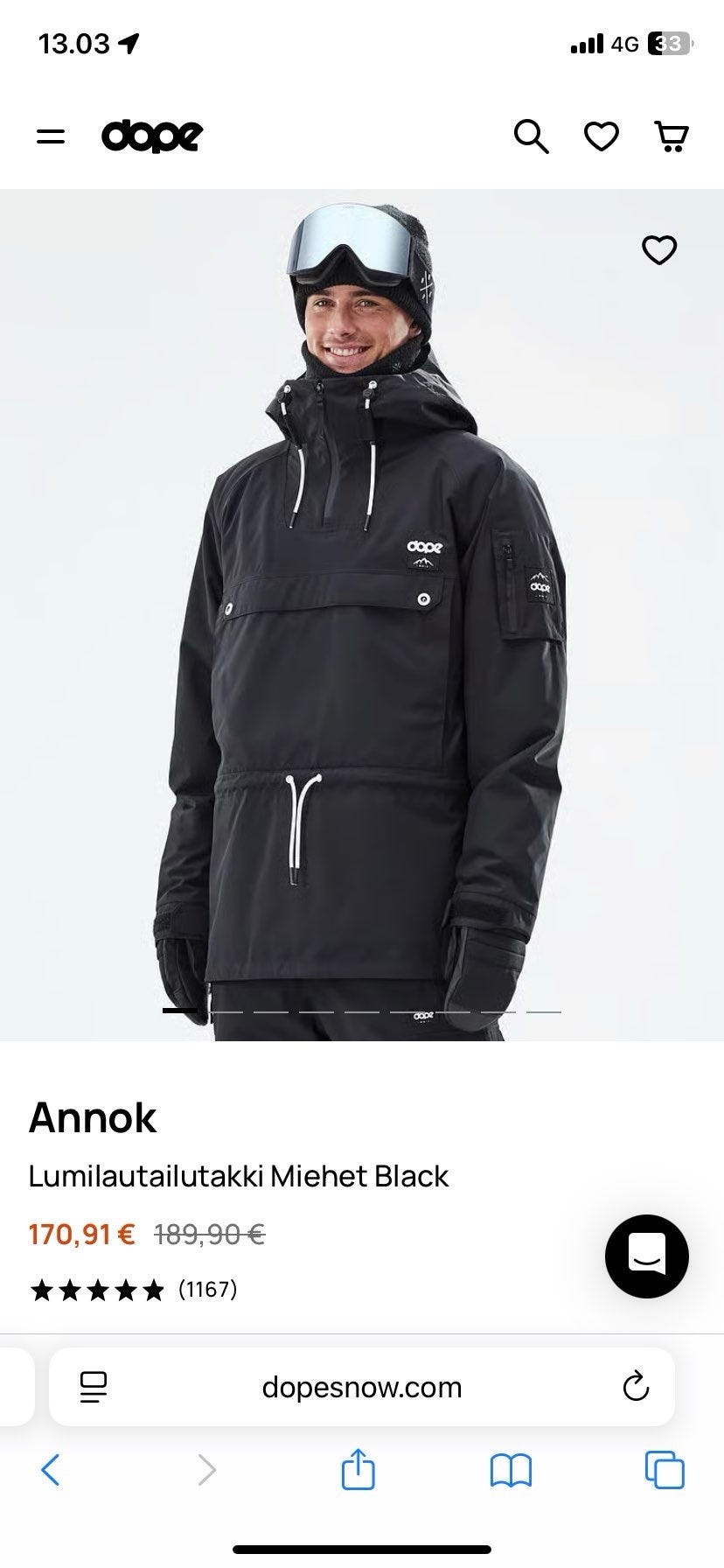
Task: Open the Safari page settings icon
Action: tap(93, 1387)
